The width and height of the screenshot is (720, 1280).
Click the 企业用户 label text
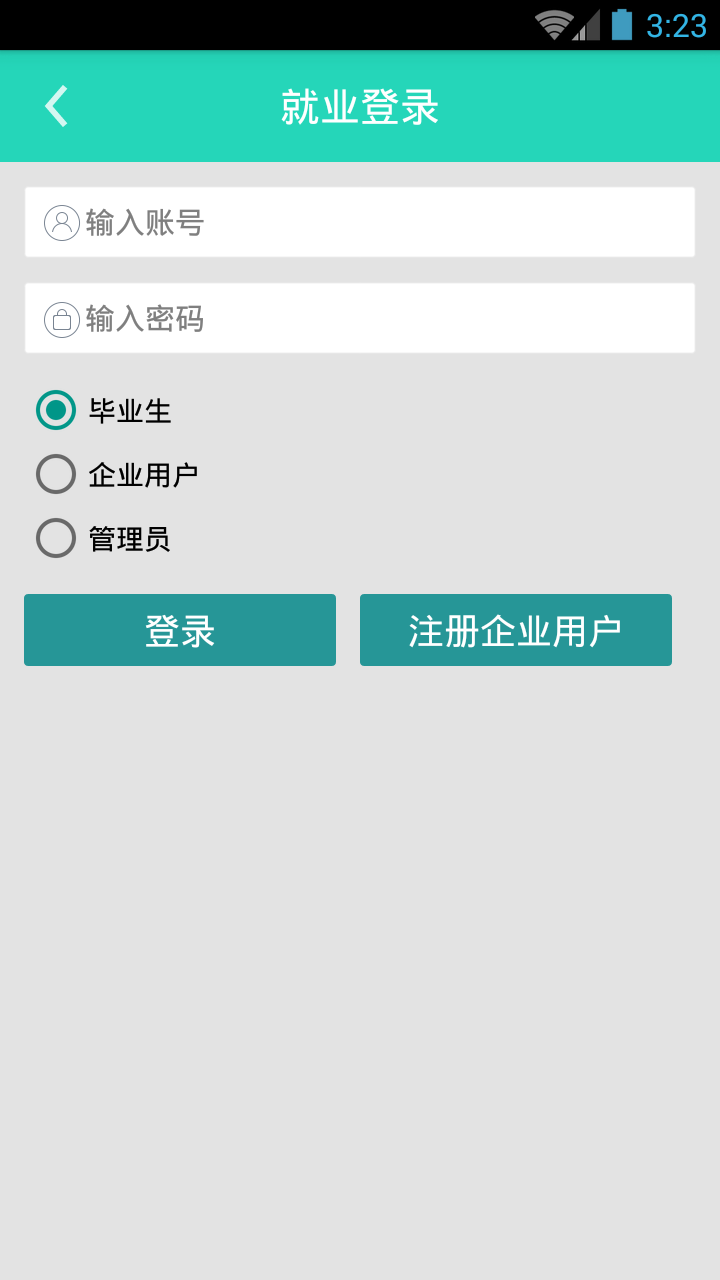tap(144, 474)
